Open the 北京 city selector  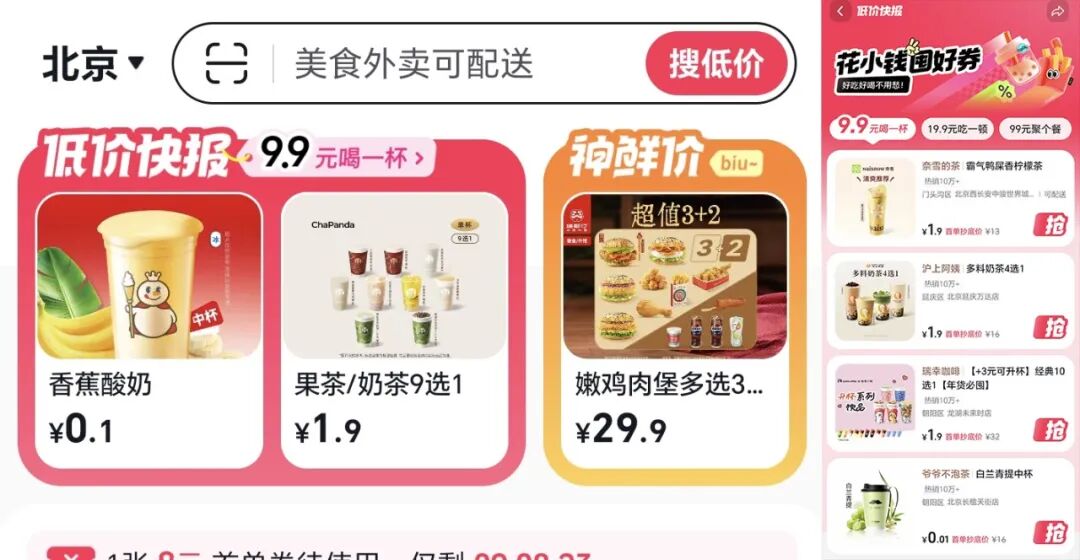pos(93,64)
